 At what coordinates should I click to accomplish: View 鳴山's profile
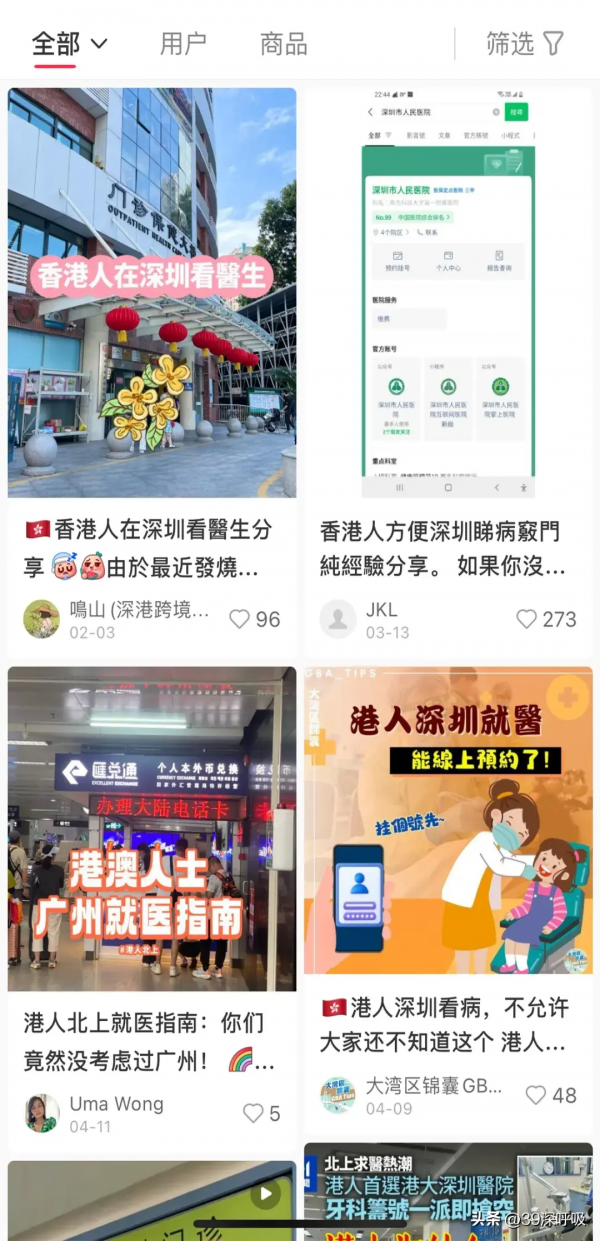pos(42,619)
